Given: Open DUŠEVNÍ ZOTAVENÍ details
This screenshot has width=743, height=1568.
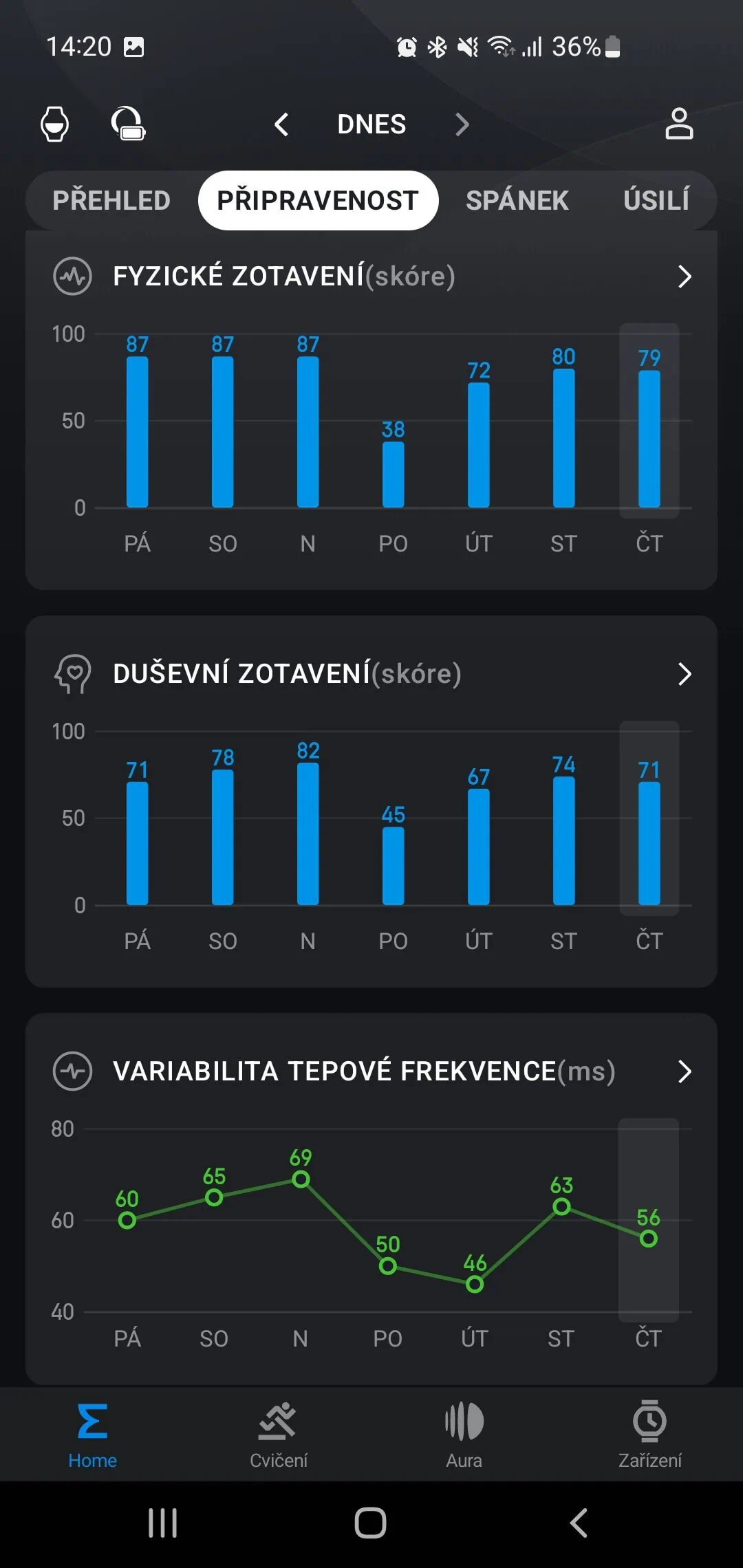Looking at the screenshot, I should pyautogui.click(x=684, y=674).
